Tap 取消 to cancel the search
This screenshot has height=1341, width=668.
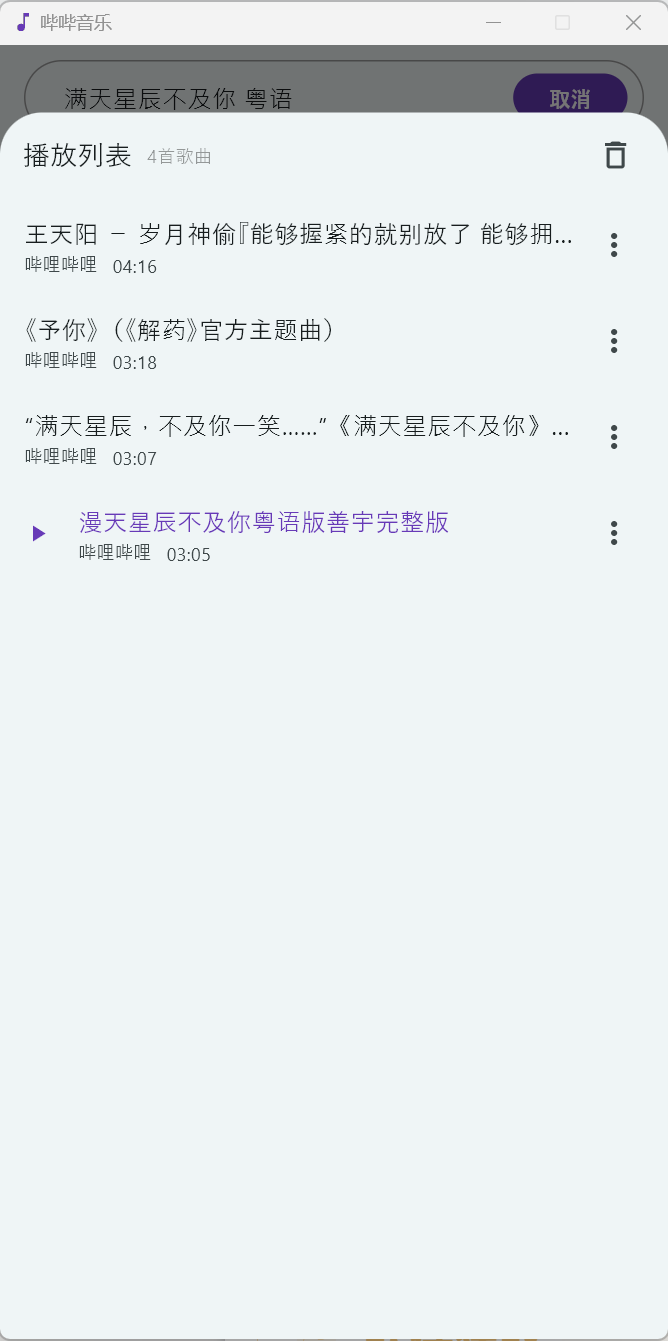coord(569,98)
